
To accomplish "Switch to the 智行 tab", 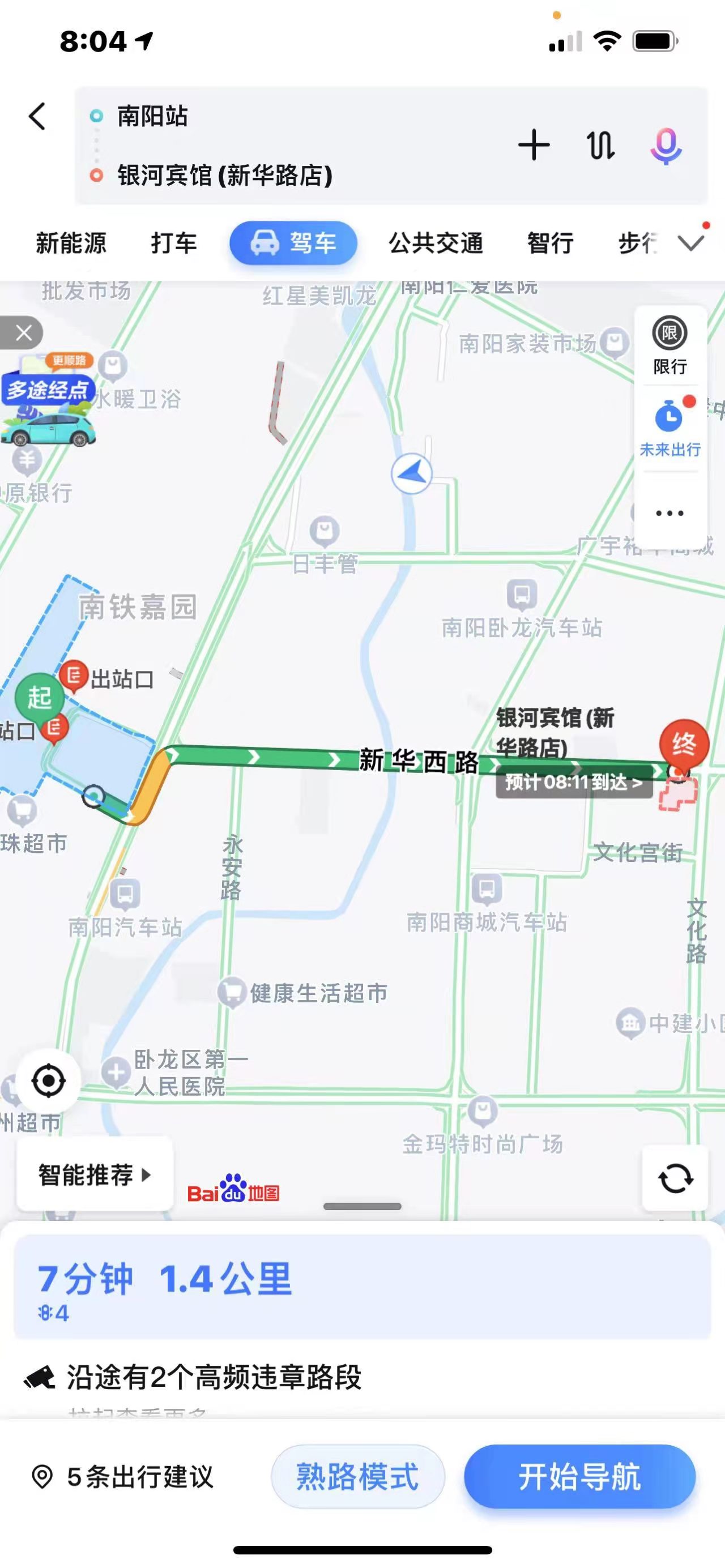I will 551,243.
